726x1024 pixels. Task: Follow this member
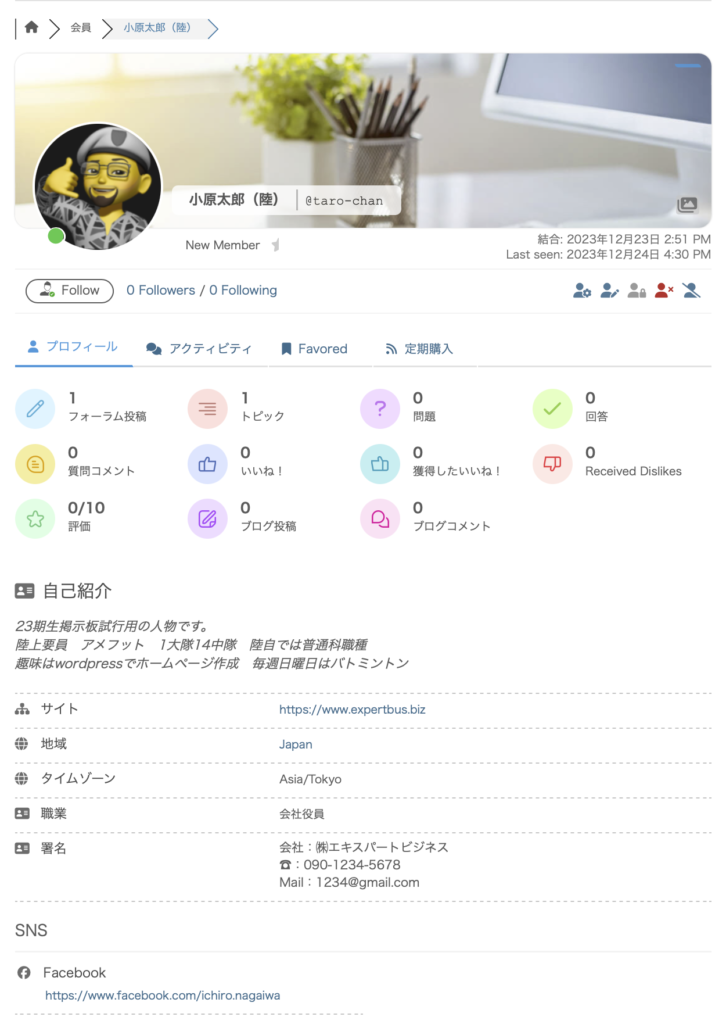coord(69,291)
